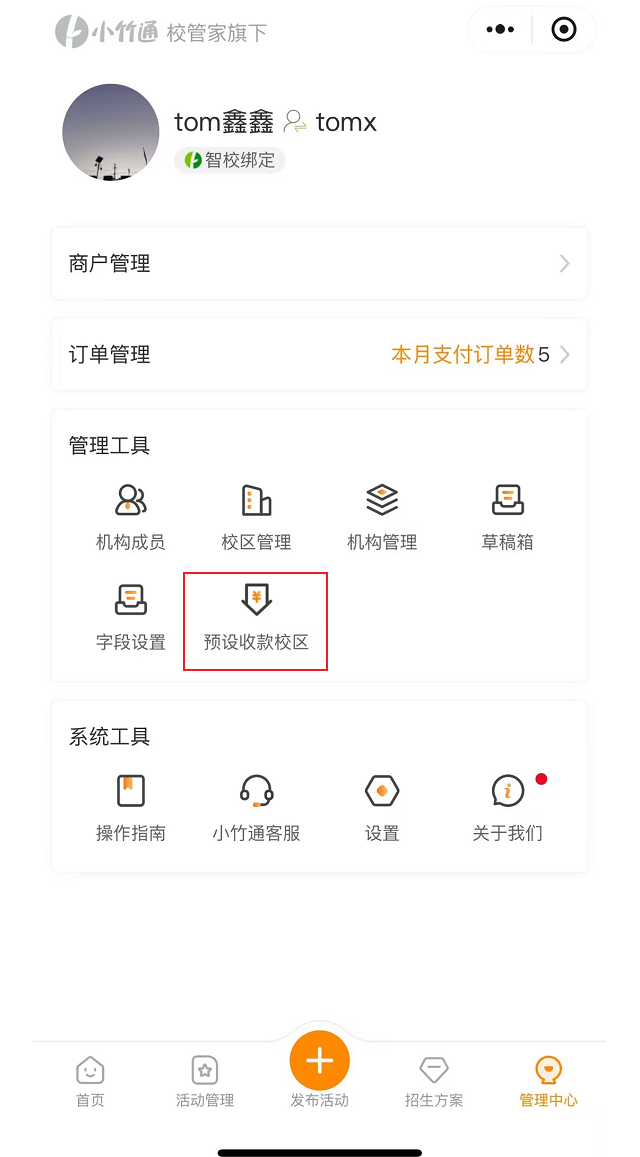Open 机构成员 tool

(130, 517)
